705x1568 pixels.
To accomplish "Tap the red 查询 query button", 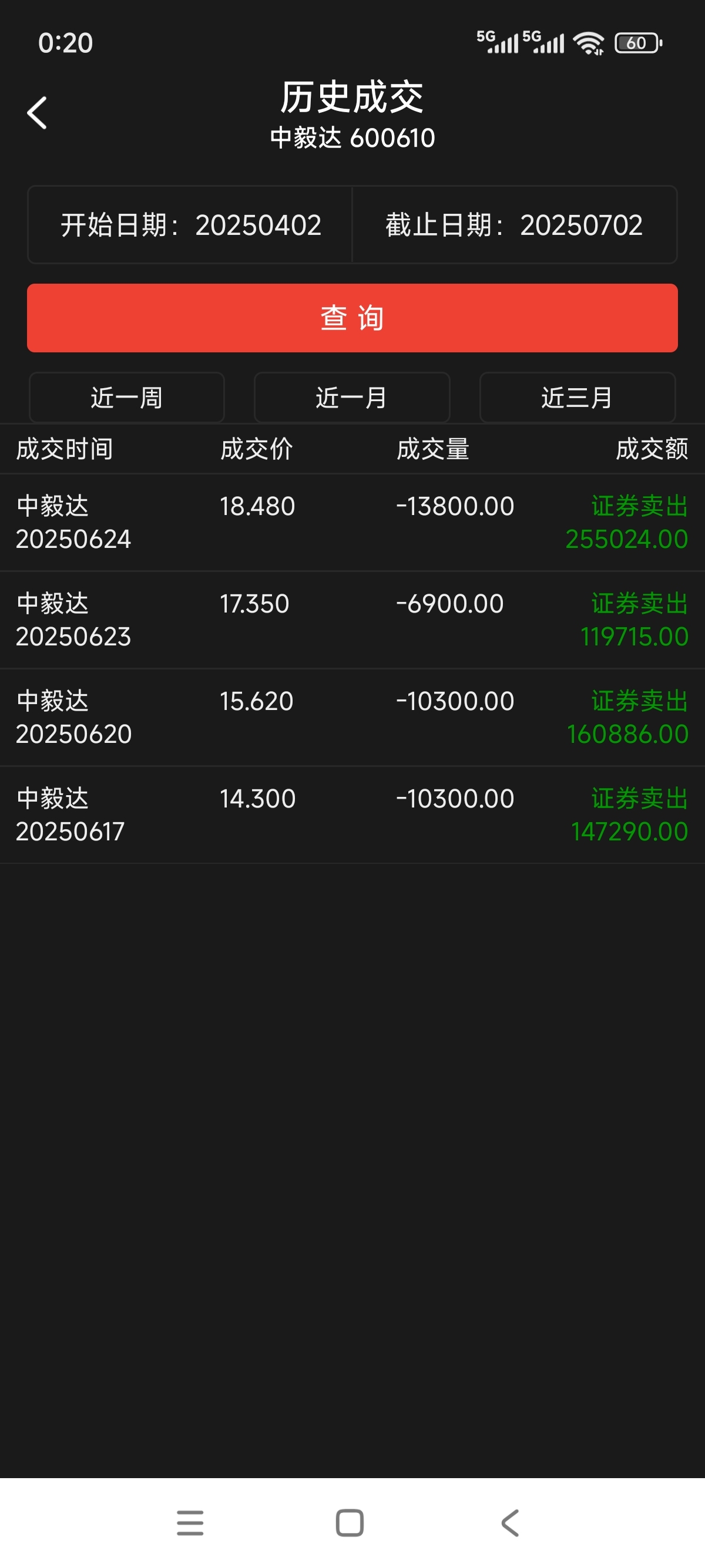I will tap(352, 318).
